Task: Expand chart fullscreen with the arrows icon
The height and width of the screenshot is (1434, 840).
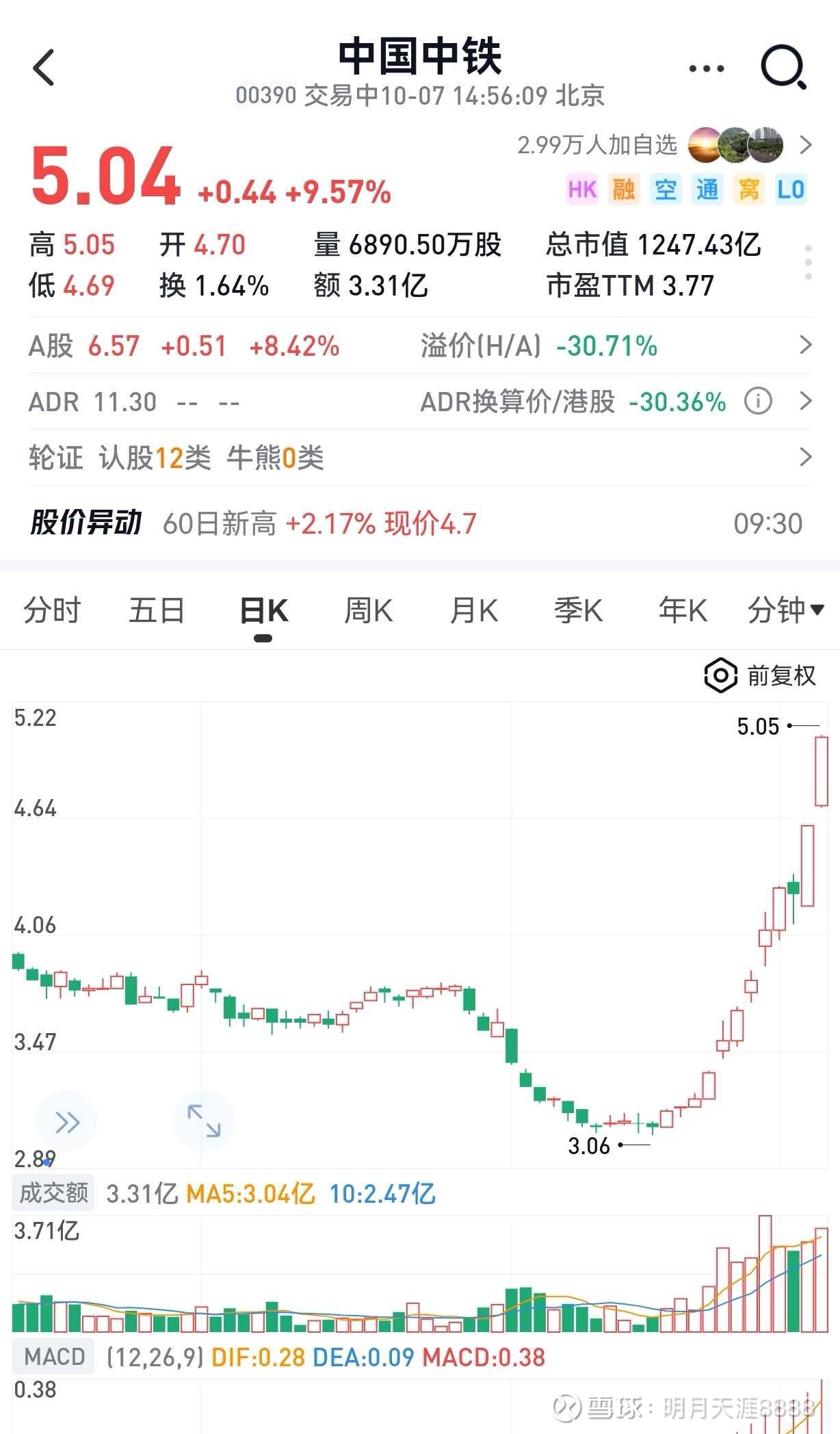Action: 204,1121
